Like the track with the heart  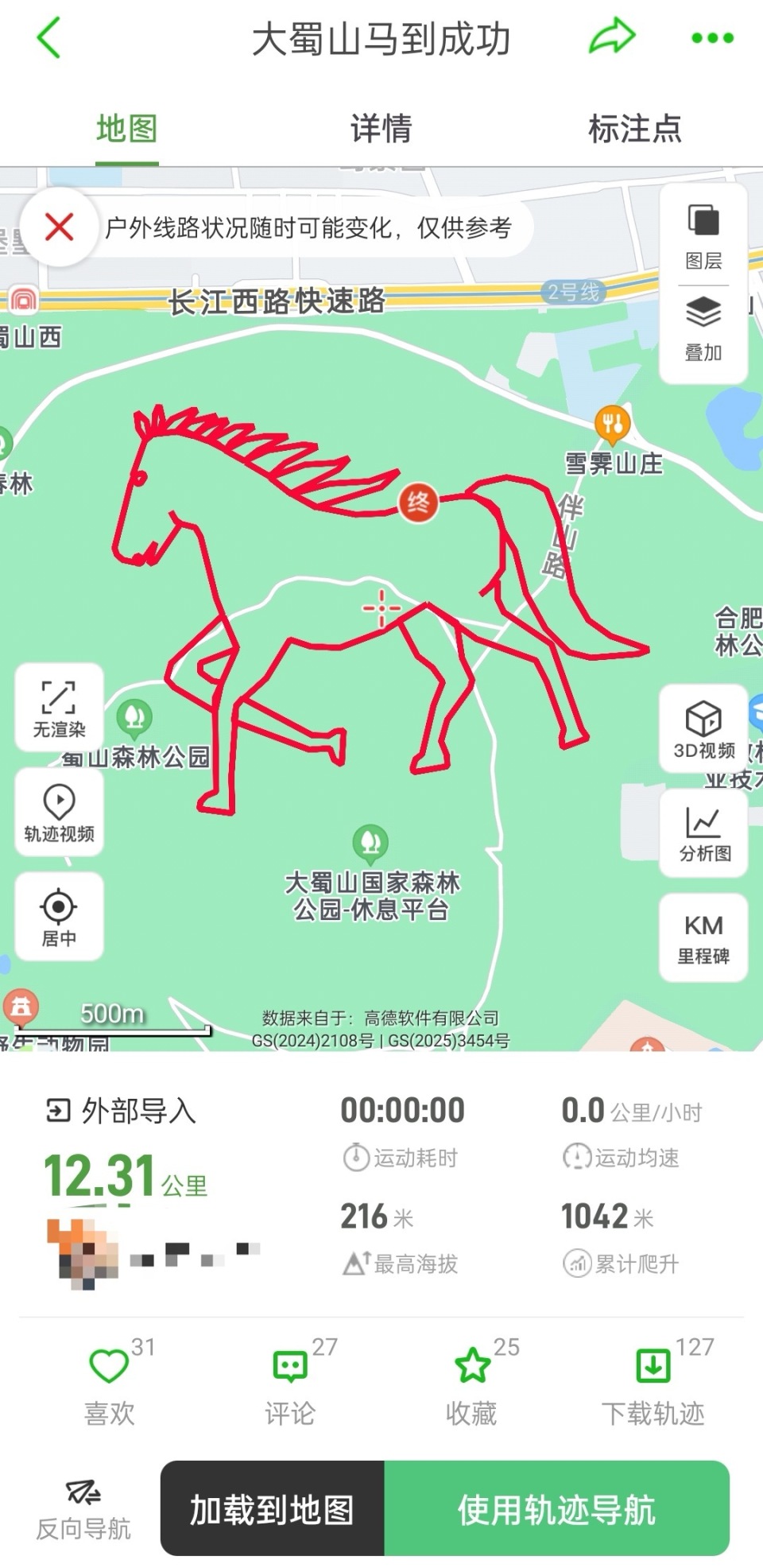click(109, 1377)
